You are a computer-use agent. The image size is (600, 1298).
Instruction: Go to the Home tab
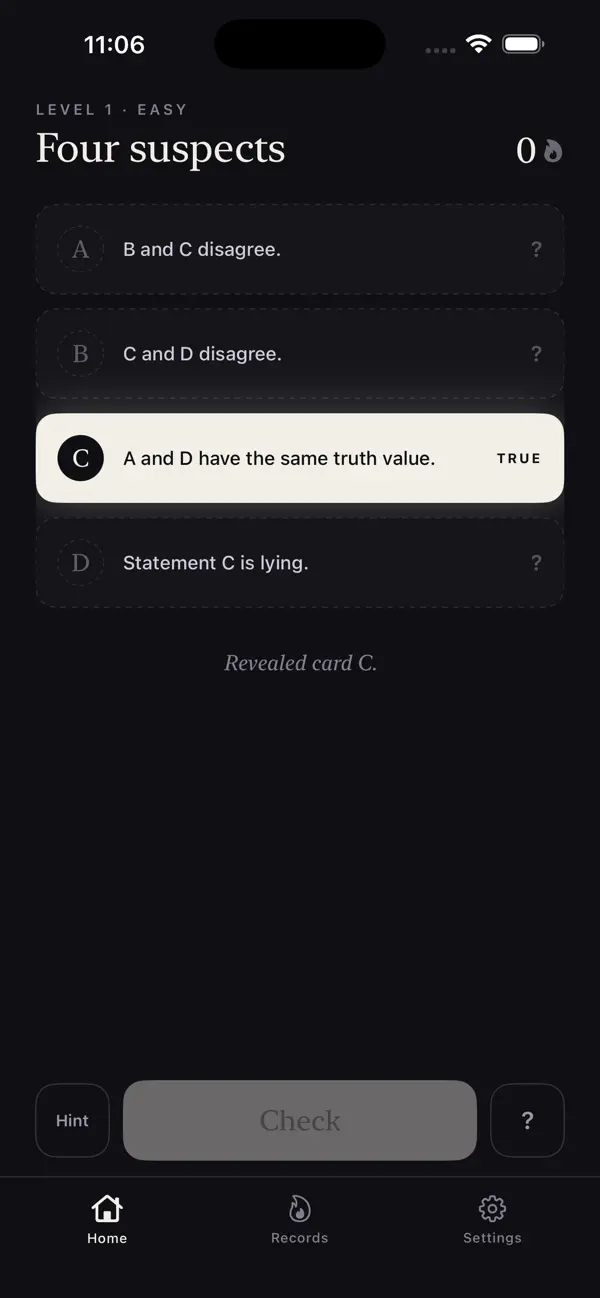(107, 1220)
